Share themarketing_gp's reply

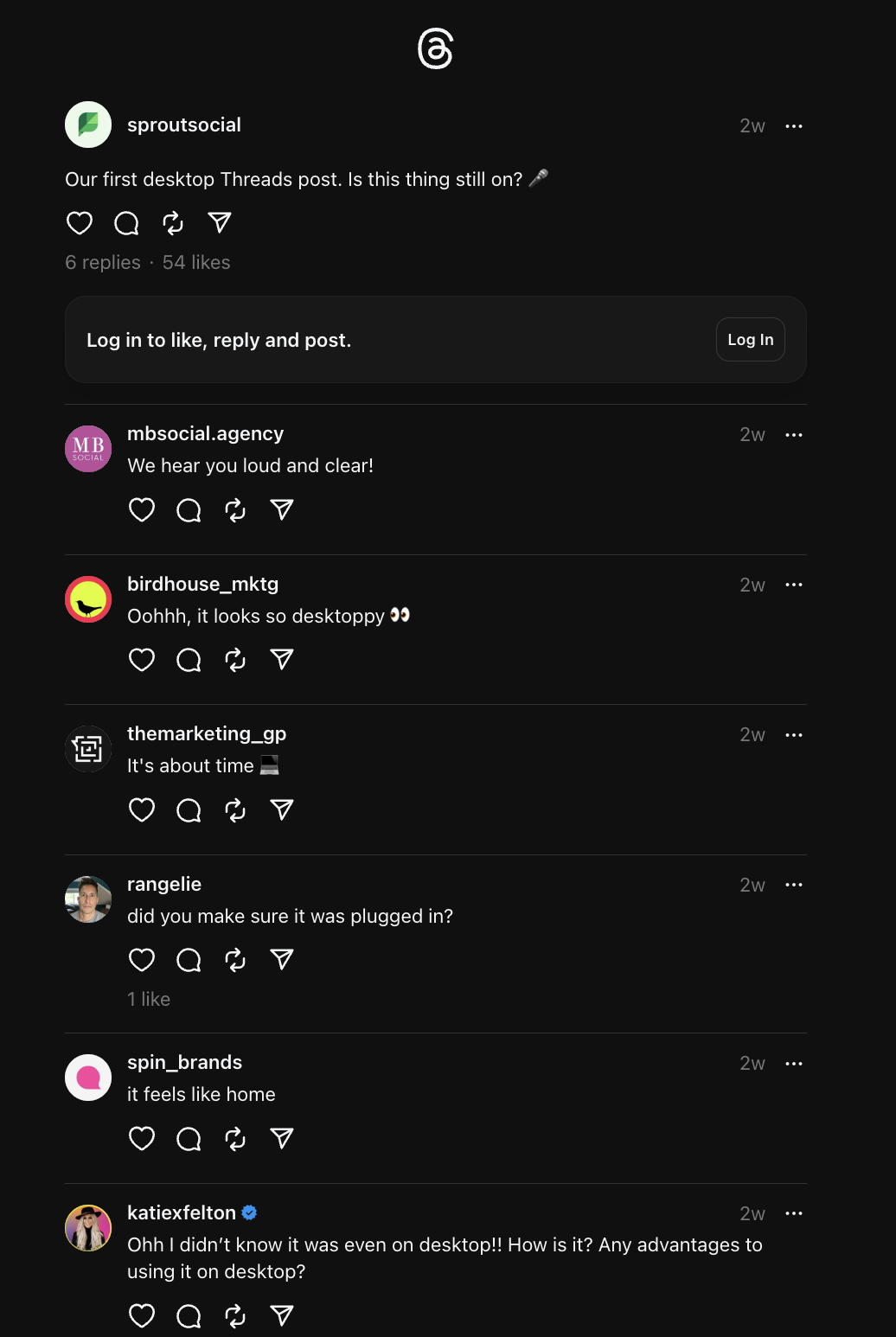(x=281, y=810)
